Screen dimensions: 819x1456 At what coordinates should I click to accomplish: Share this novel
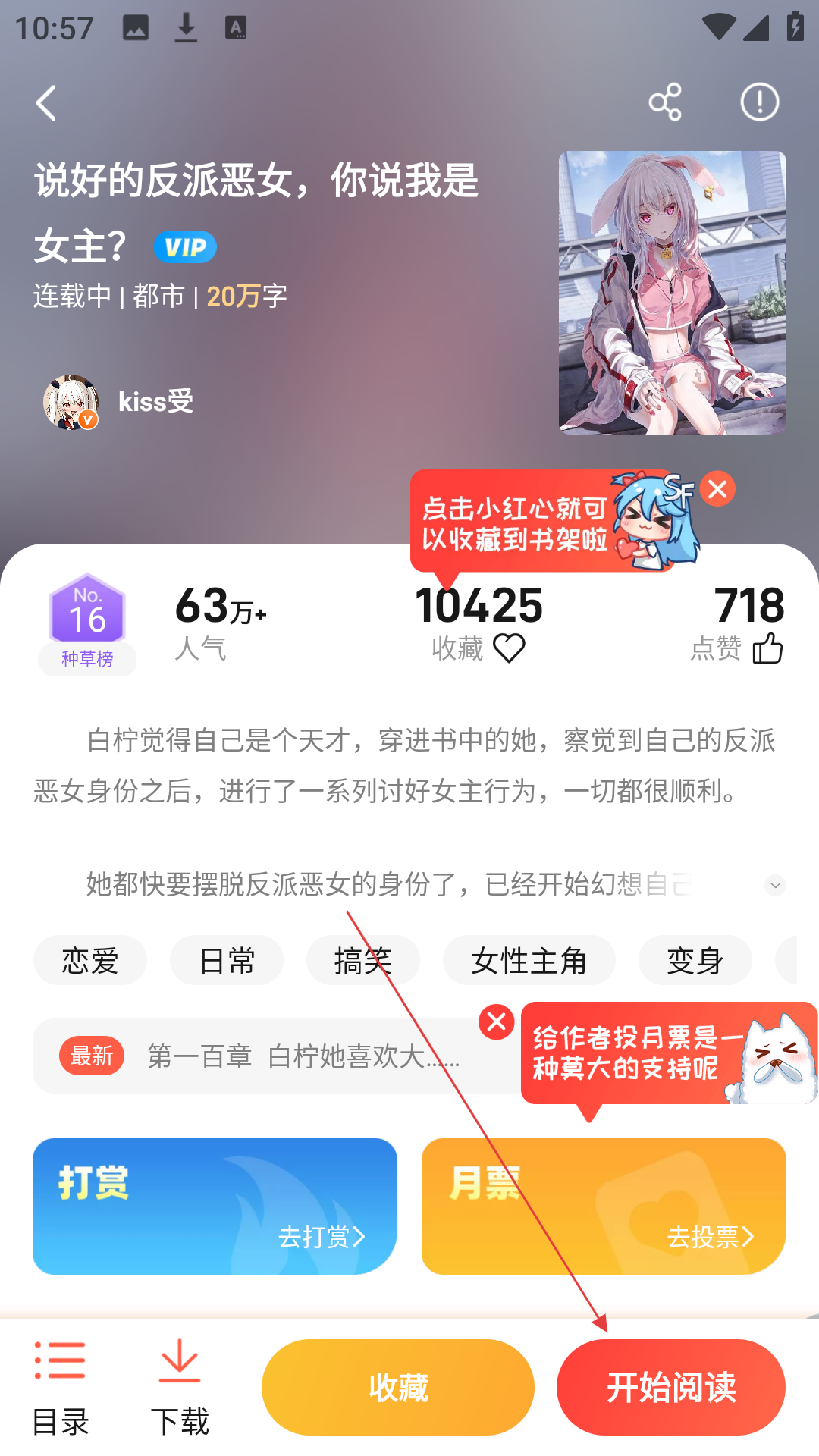point(665,102)
